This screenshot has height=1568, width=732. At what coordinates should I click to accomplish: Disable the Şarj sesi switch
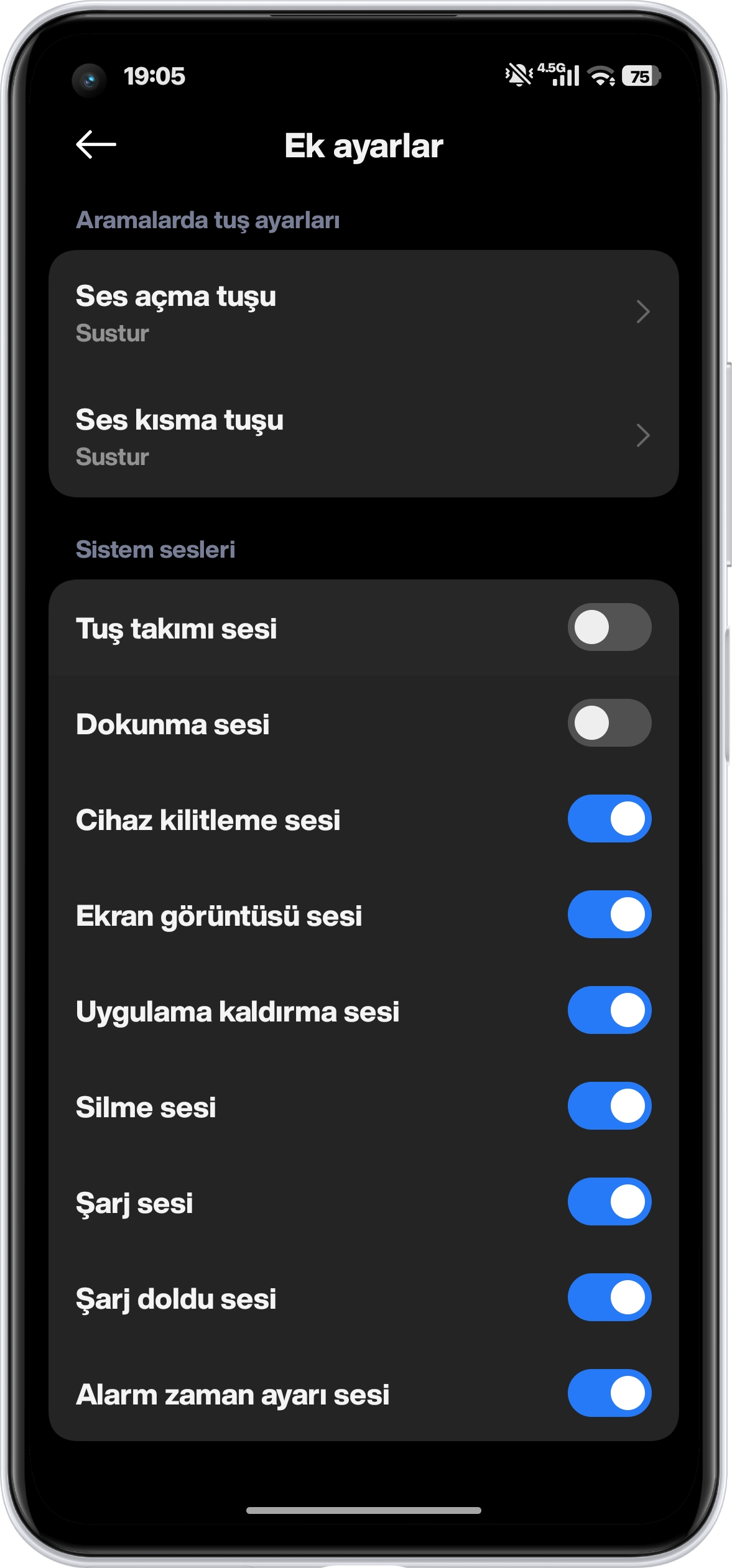[x=609, y=1202]
